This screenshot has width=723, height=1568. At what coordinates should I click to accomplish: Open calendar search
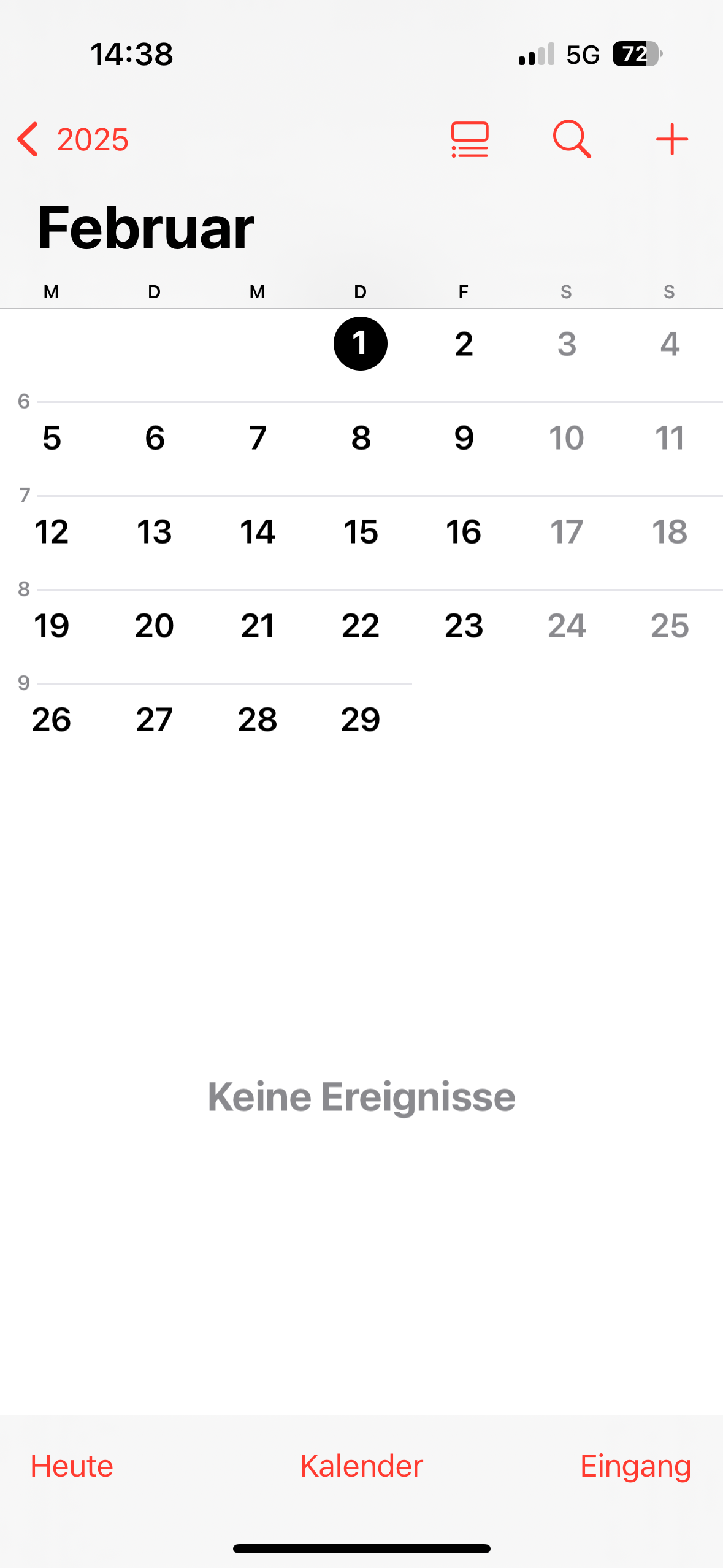click(572, 139)
